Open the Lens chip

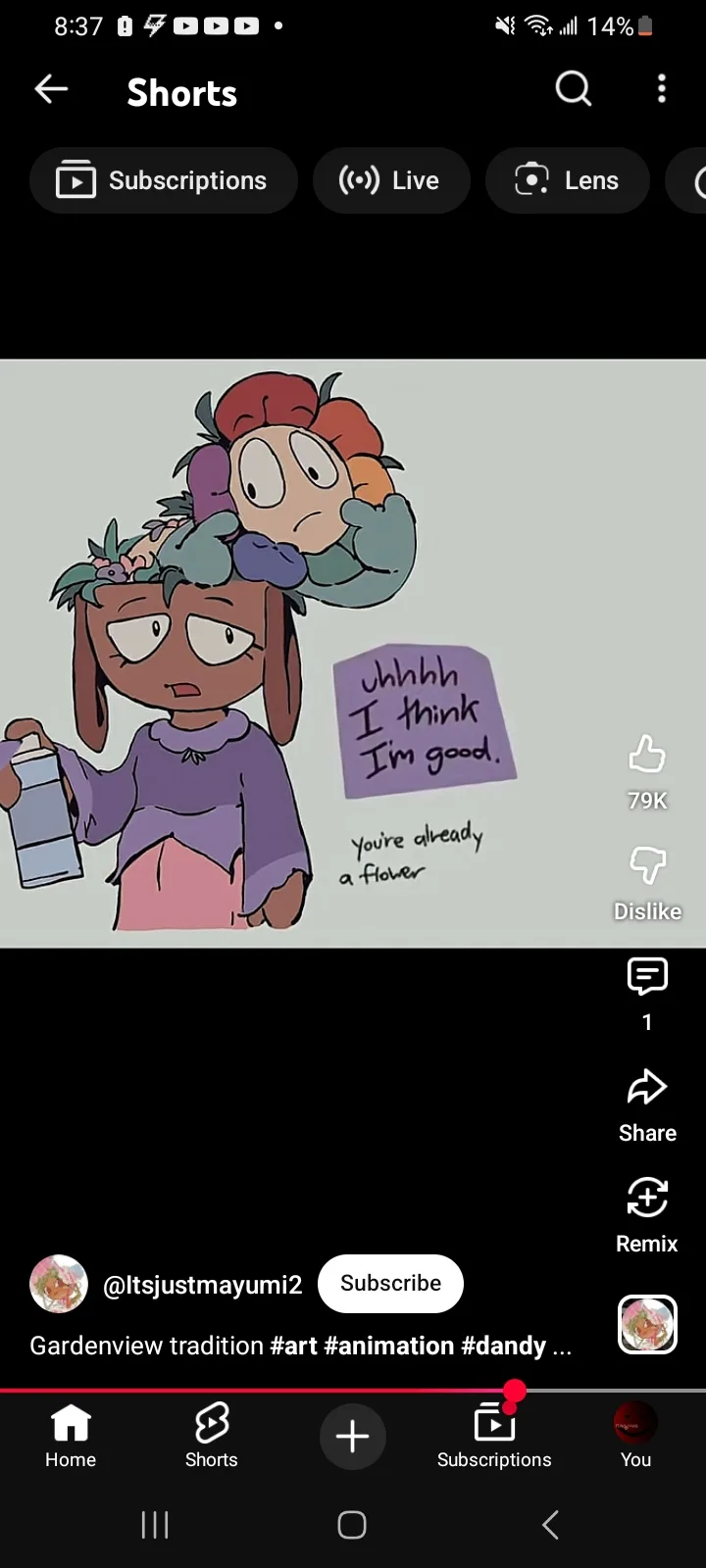[x=567, y=180]
